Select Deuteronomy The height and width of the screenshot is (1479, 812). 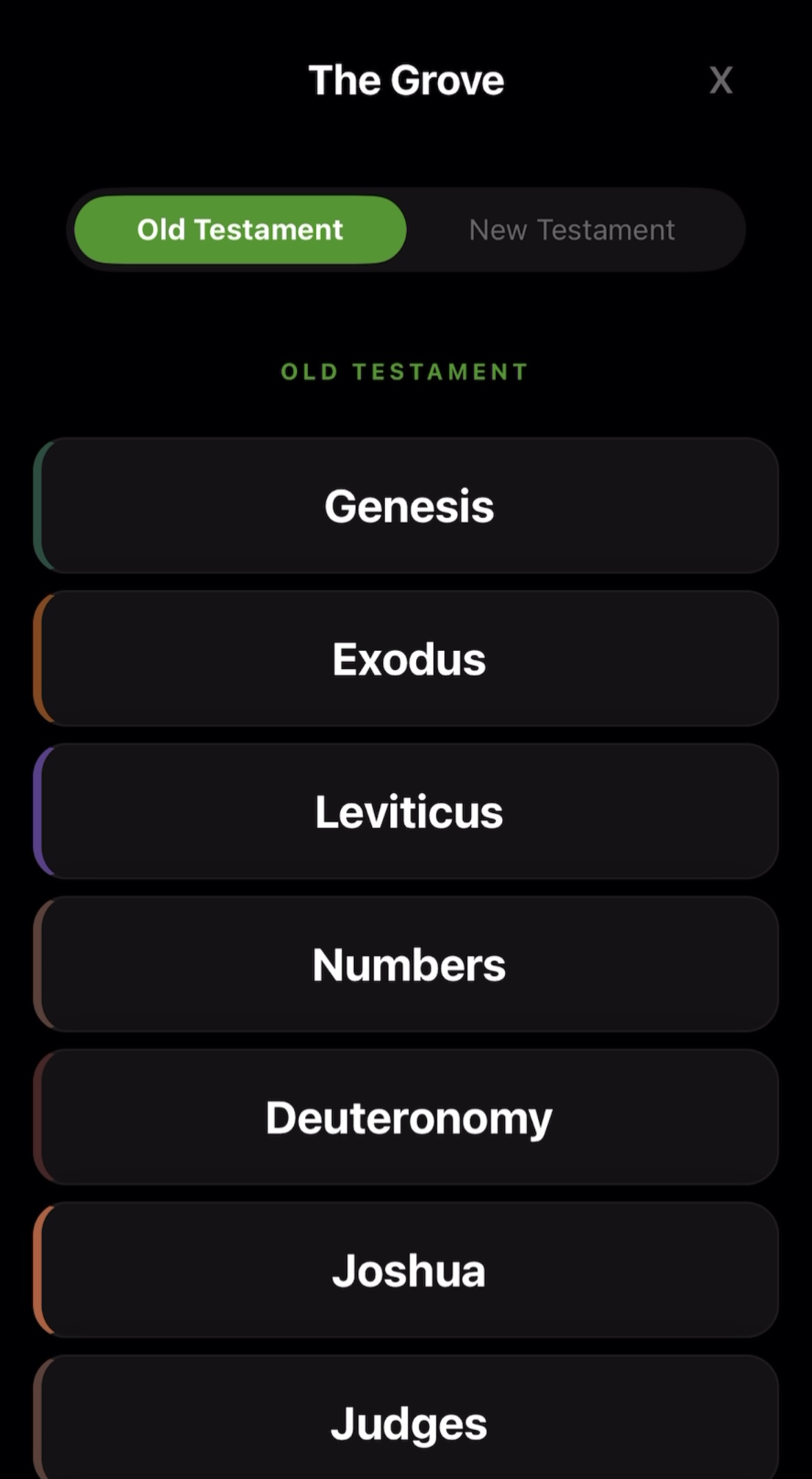point(406,1117)
